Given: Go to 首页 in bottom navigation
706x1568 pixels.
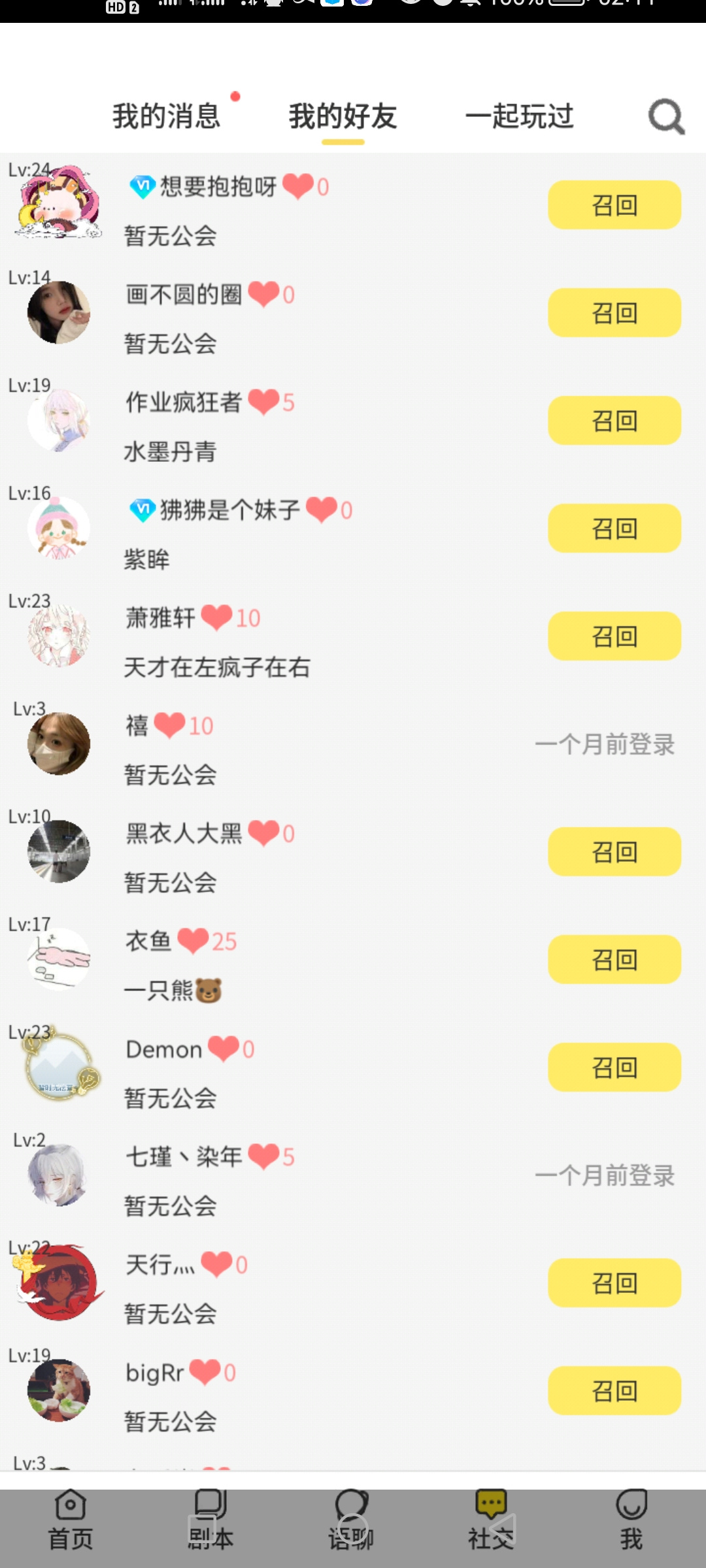Looking at the screenshot, I should (71, 1521).
